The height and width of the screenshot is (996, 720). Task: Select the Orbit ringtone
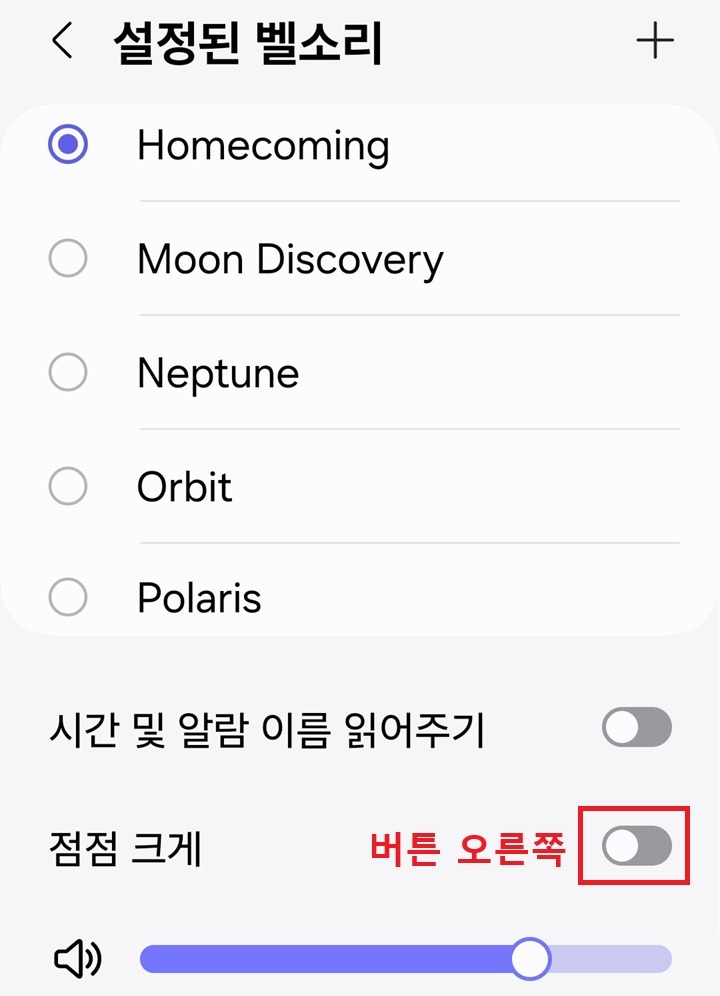coord(68,487)
